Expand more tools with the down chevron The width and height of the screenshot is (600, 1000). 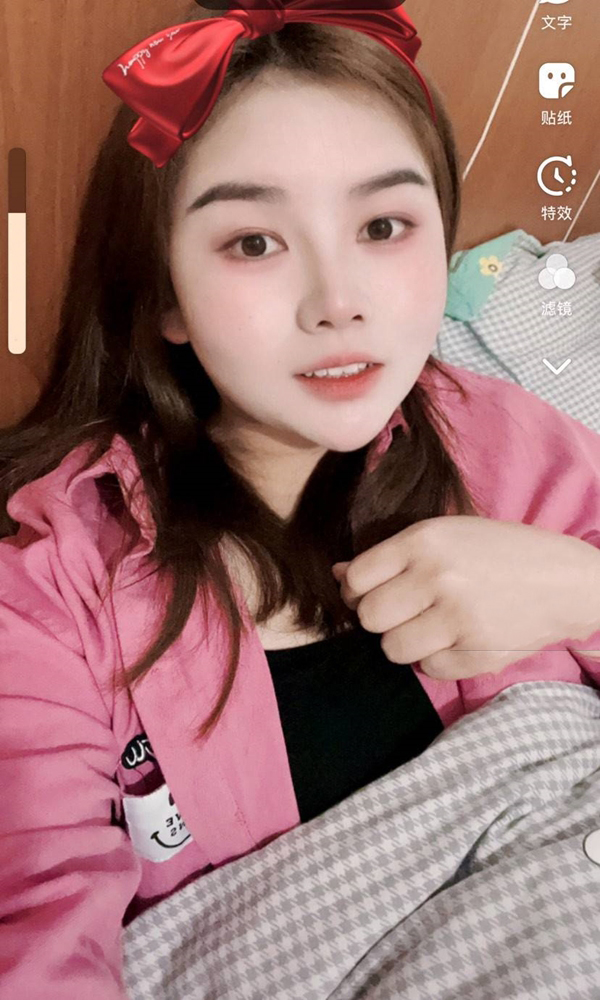[556, 367]
